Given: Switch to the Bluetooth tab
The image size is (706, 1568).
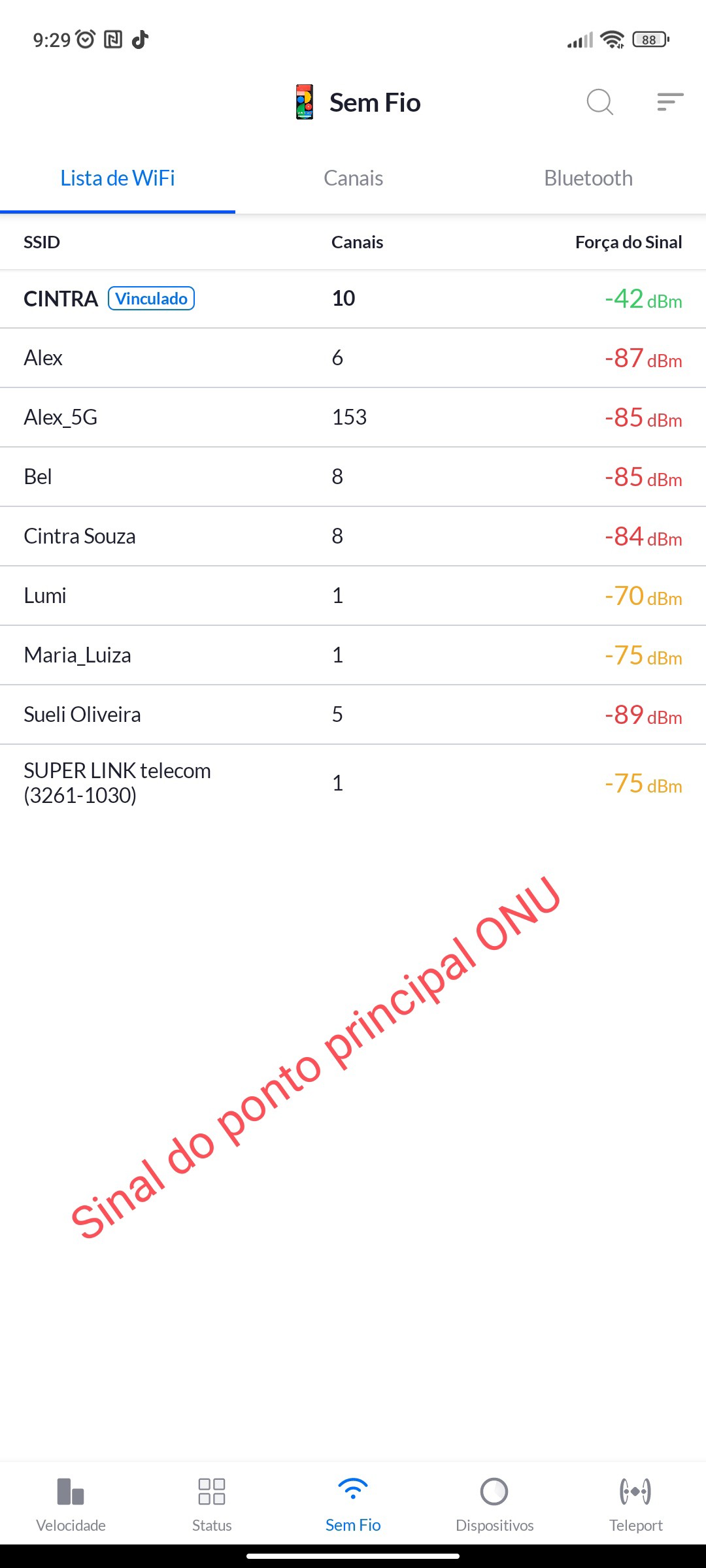Looking at the screenshot, I should coord(588,178).
